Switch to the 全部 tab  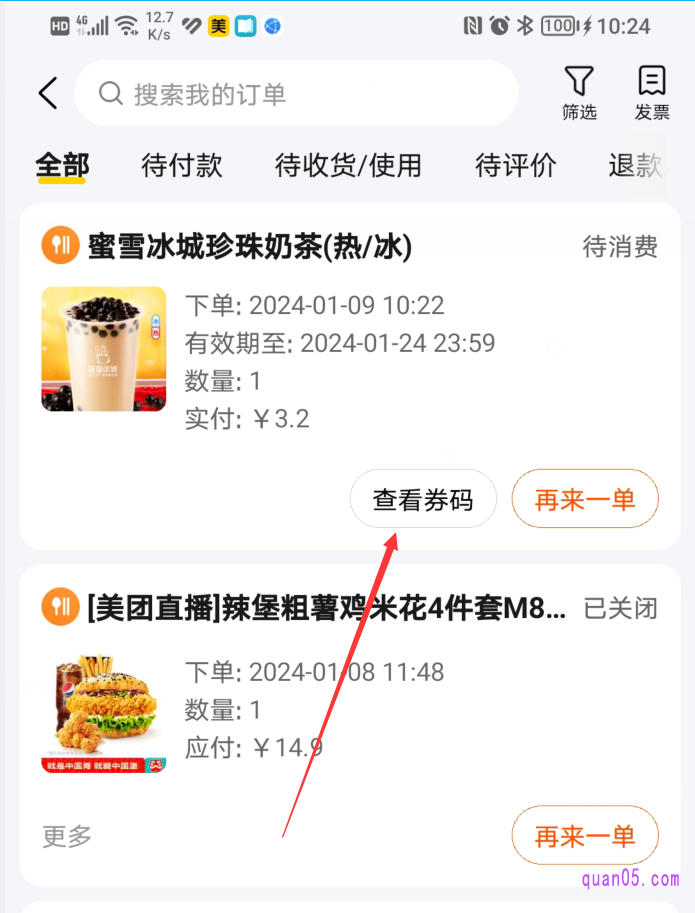(x=62, y=165)
